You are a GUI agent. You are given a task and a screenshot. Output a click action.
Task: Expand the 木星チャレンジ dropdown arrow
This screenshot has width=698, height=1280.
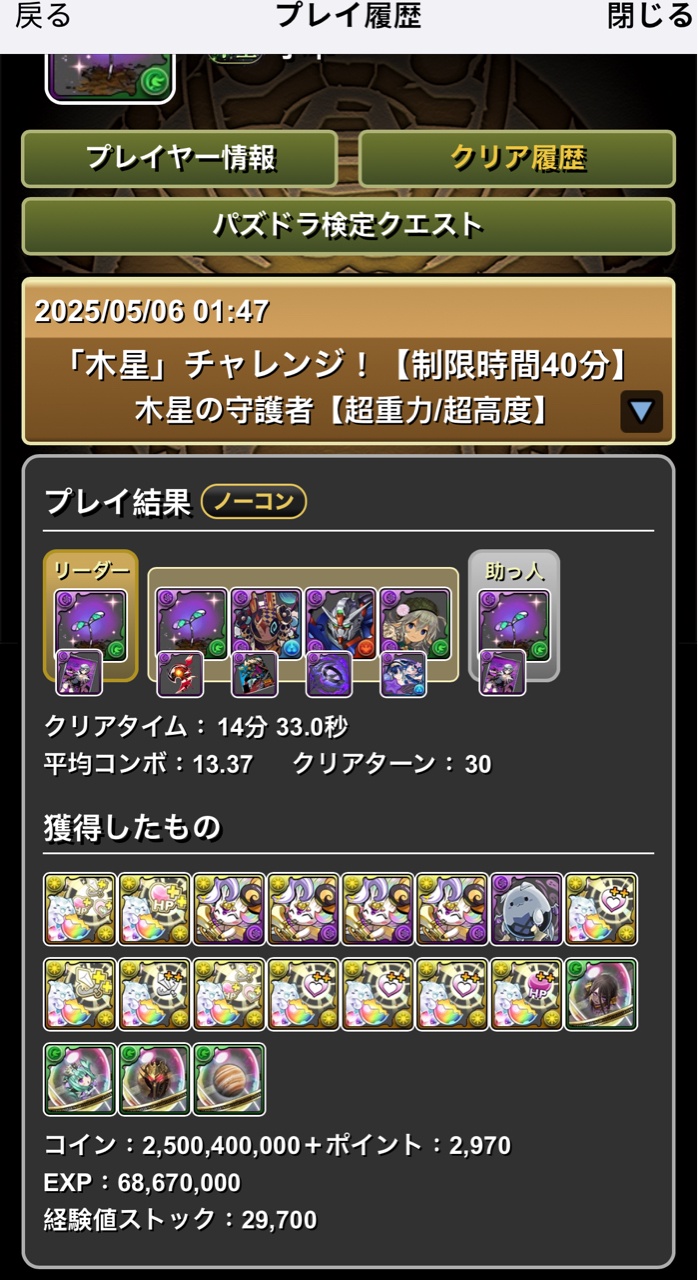pyautogui.click(x=641, y=411)
